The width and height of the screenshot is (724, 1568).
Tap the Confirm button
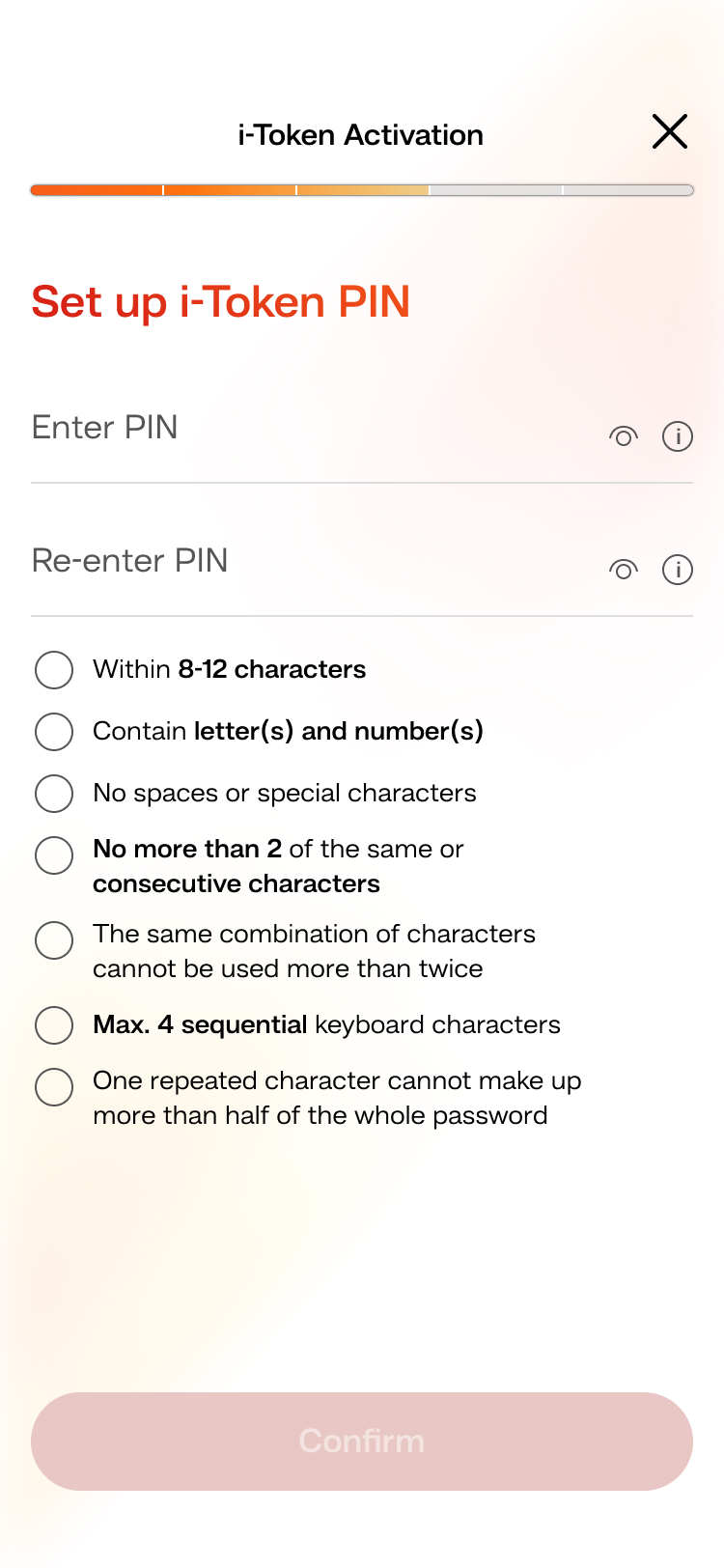click(362, 1441)
